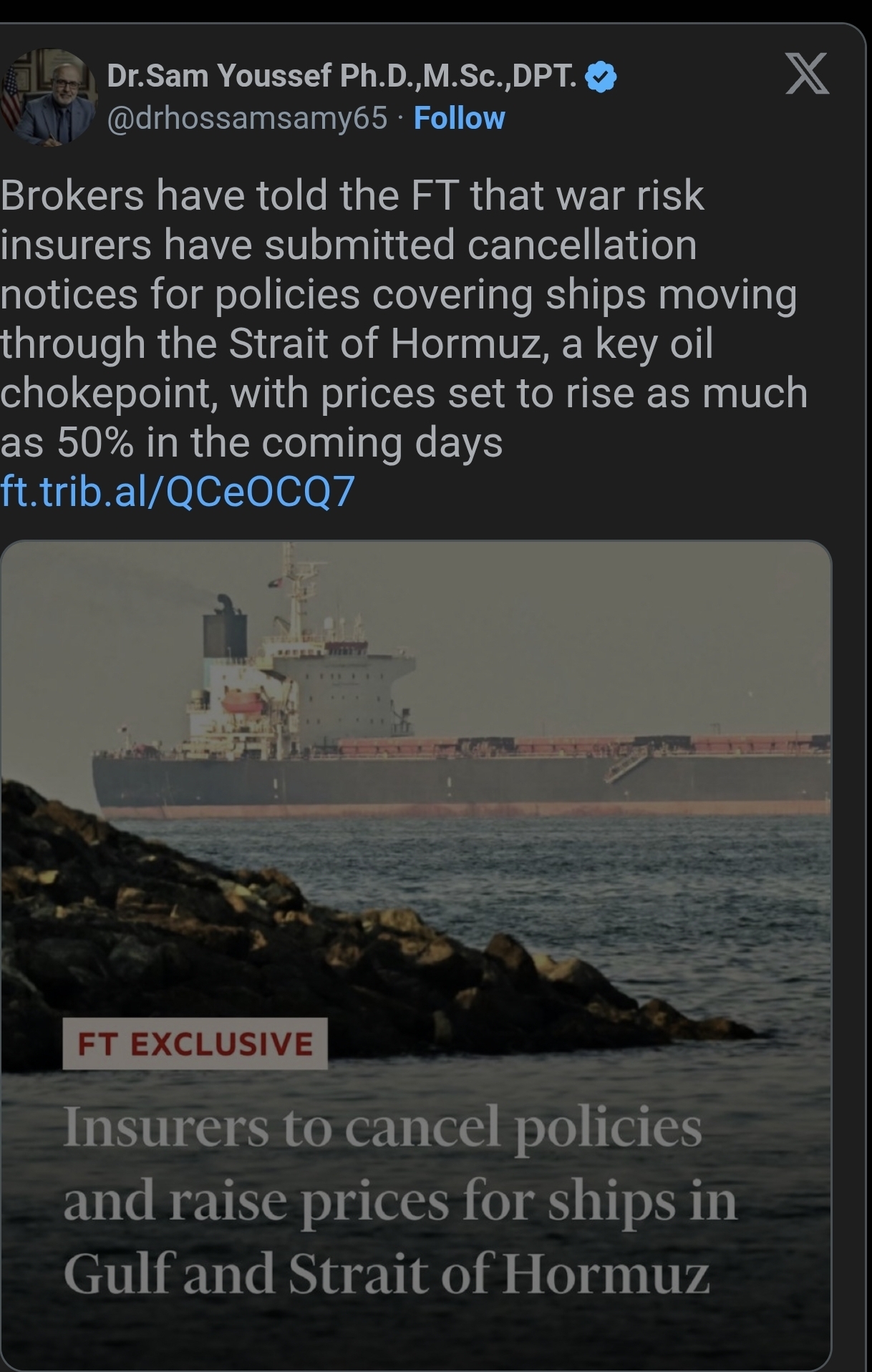
Task: Open Dr.Sam Youssef's profile picture
Action: tap(49, 97)
